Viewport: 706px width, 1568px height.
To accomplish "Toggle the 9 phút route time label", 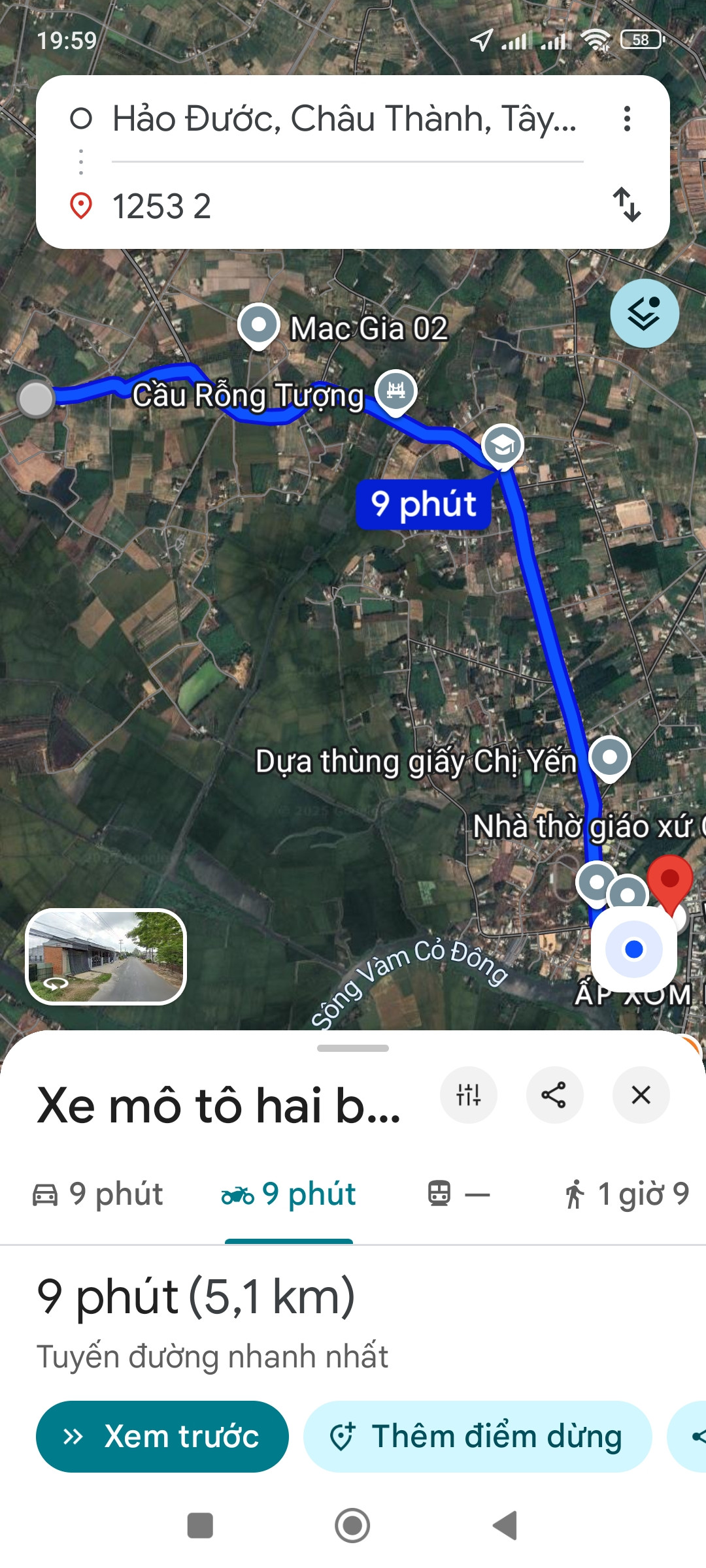I will [424, 504].
